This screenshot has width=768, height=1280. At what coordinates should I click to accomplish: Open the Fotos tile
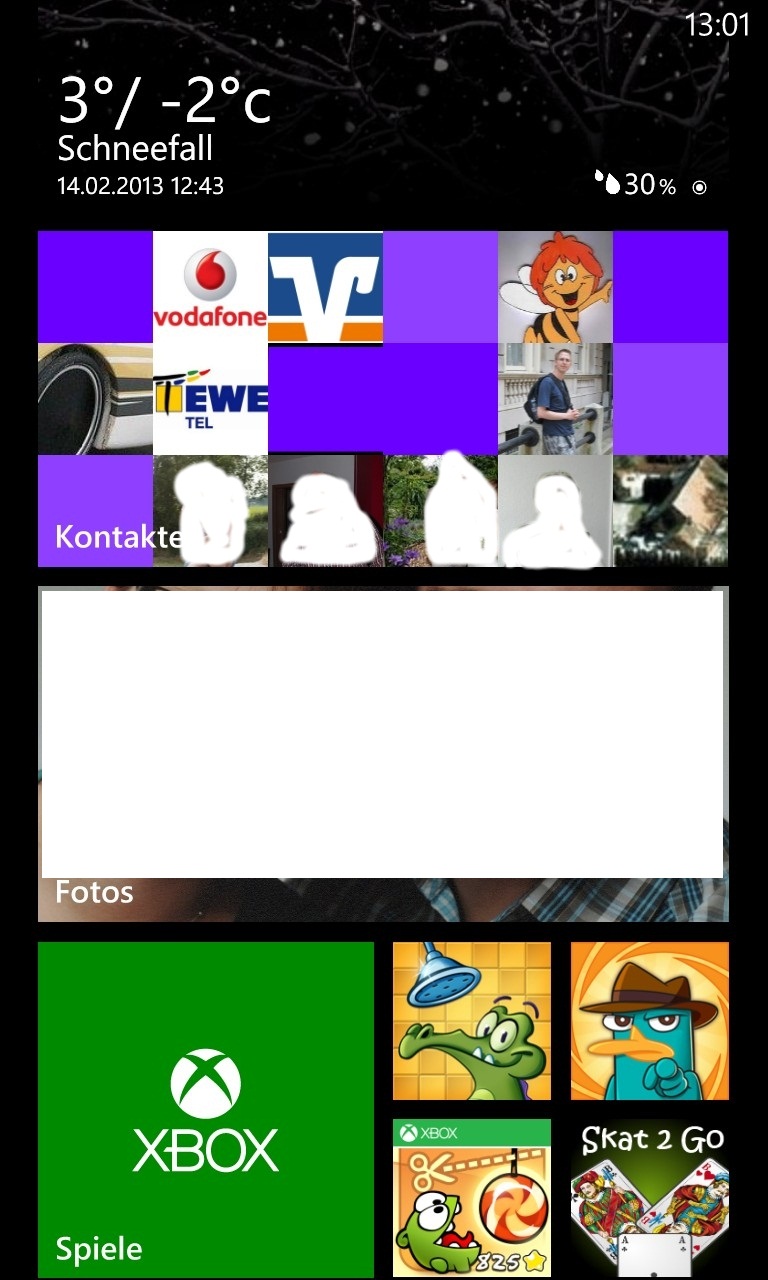383,754
